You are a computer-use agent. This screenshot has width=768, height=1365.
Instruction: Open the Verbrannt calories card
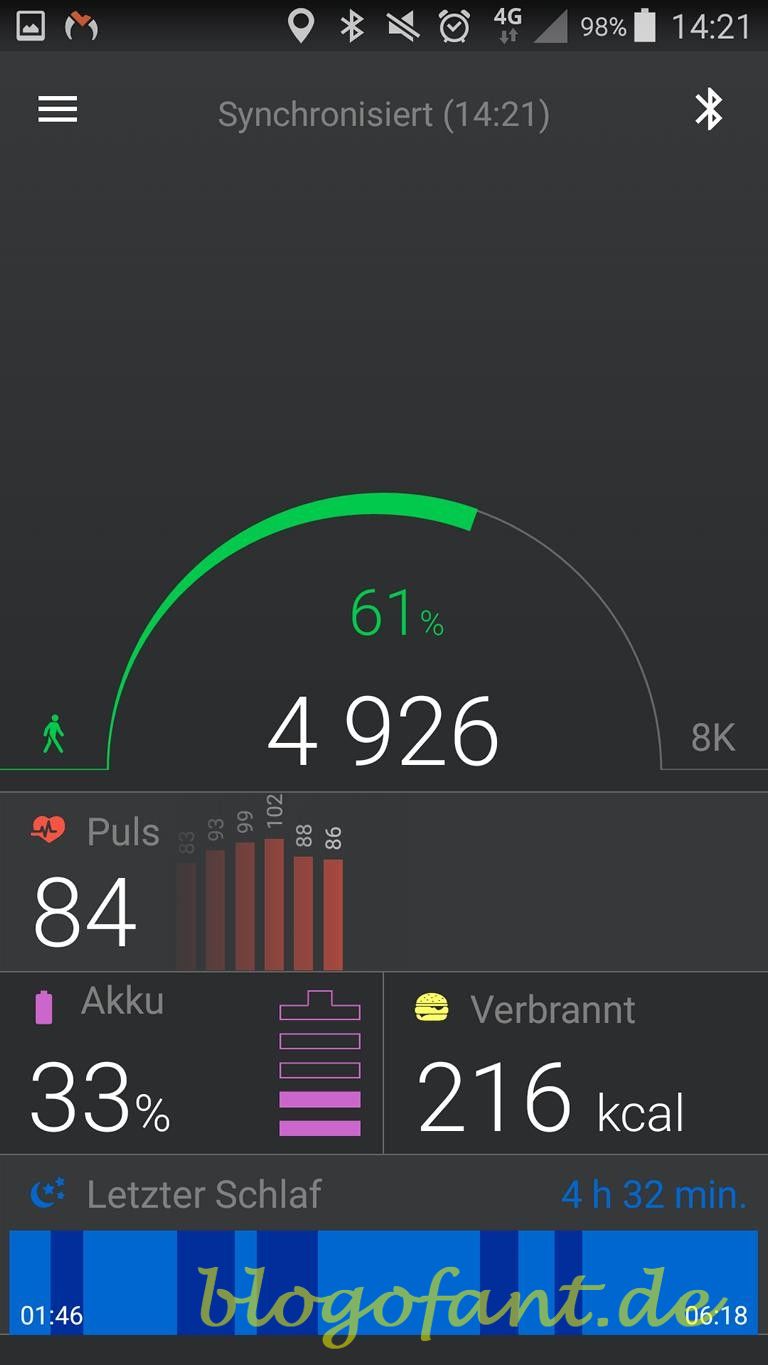pos(575,1064)
